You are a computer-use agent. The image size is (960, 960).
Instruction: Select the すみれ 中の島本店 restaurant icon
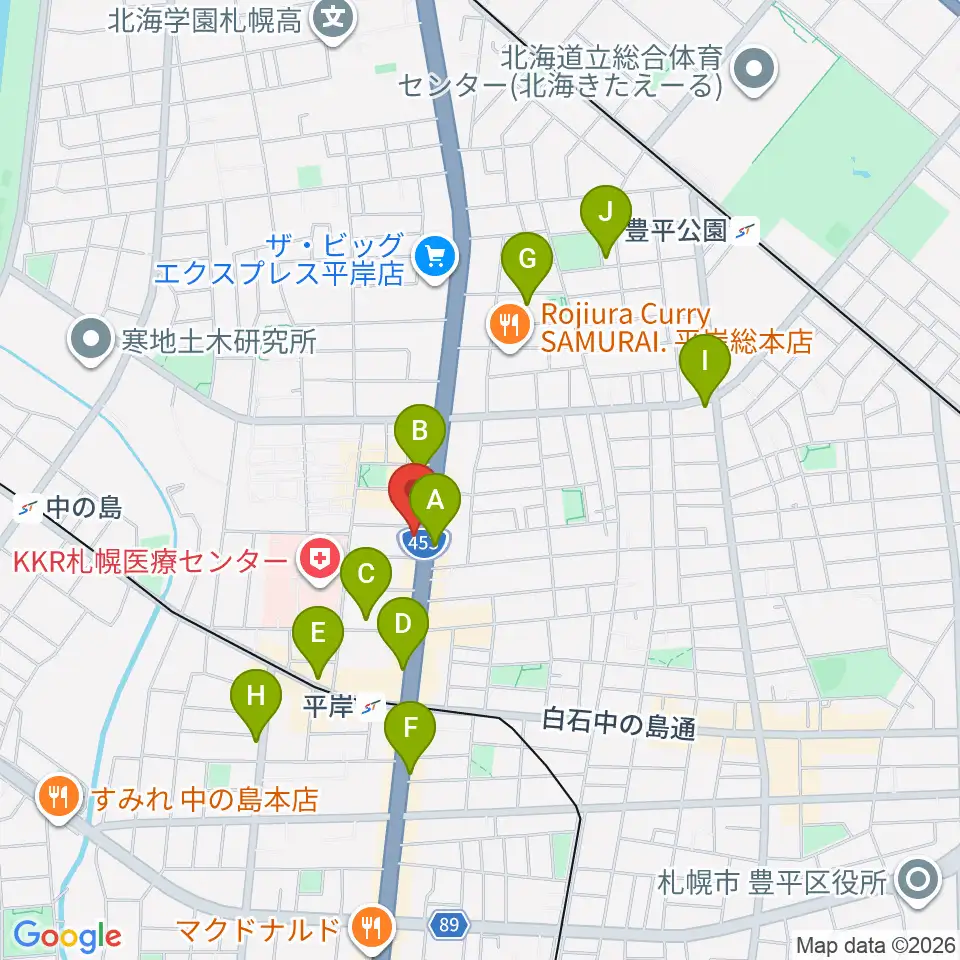tap(59, 798)
